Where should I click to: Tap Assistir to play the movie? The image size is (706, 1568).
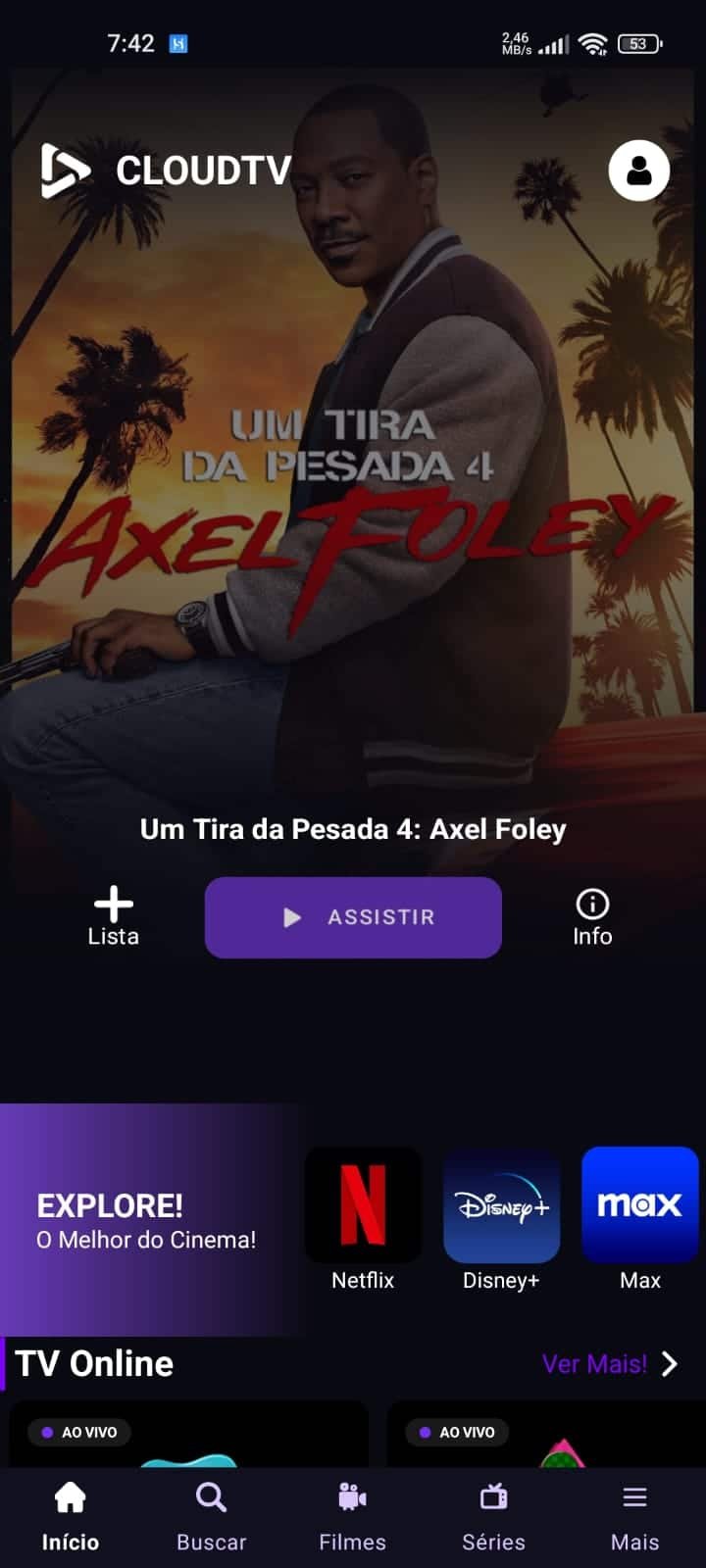pos(353,917)
